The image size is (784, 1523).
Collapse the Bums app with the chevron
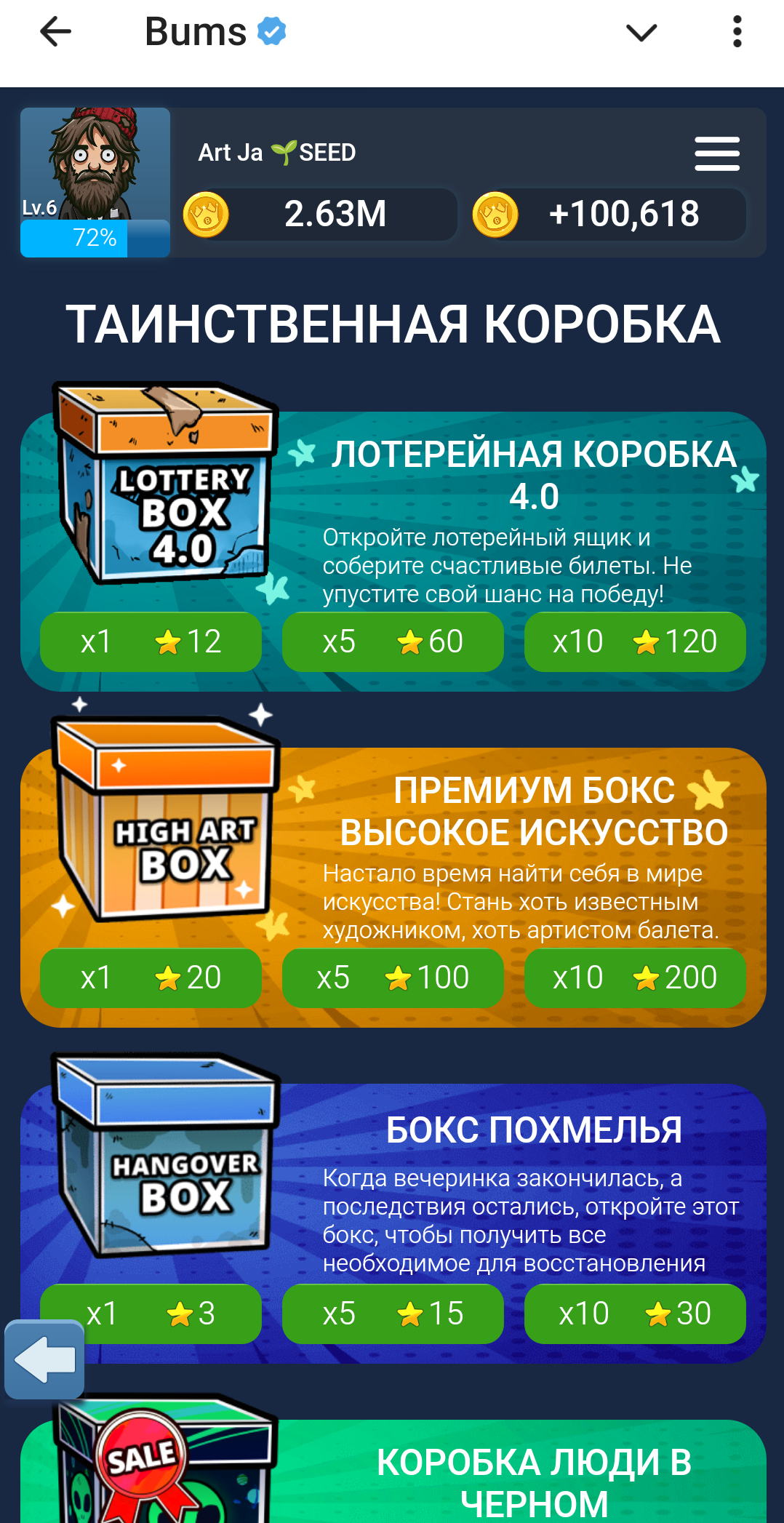[641, 32]
